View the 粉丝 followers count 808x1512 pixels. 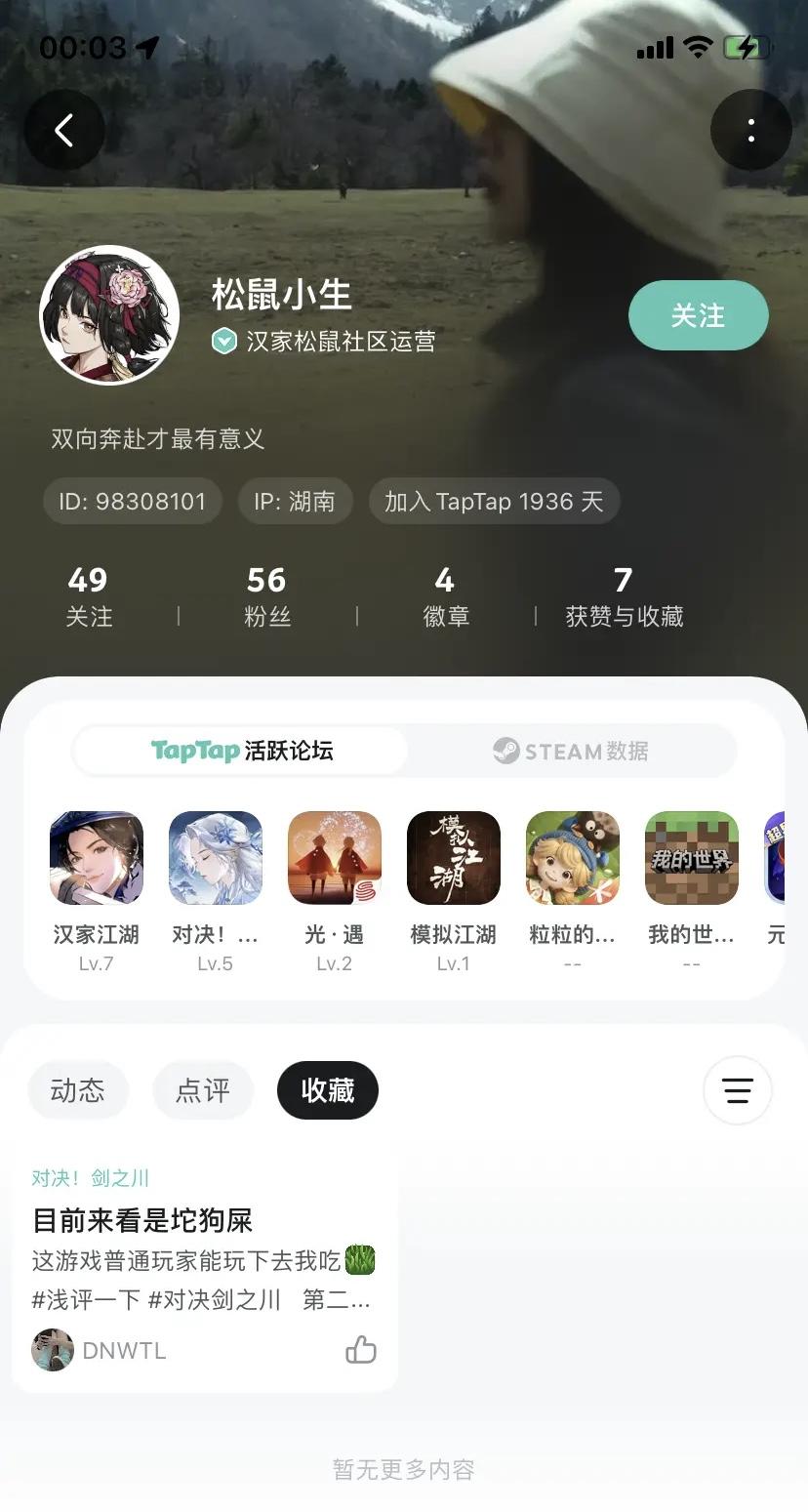[x=267, y=593]
